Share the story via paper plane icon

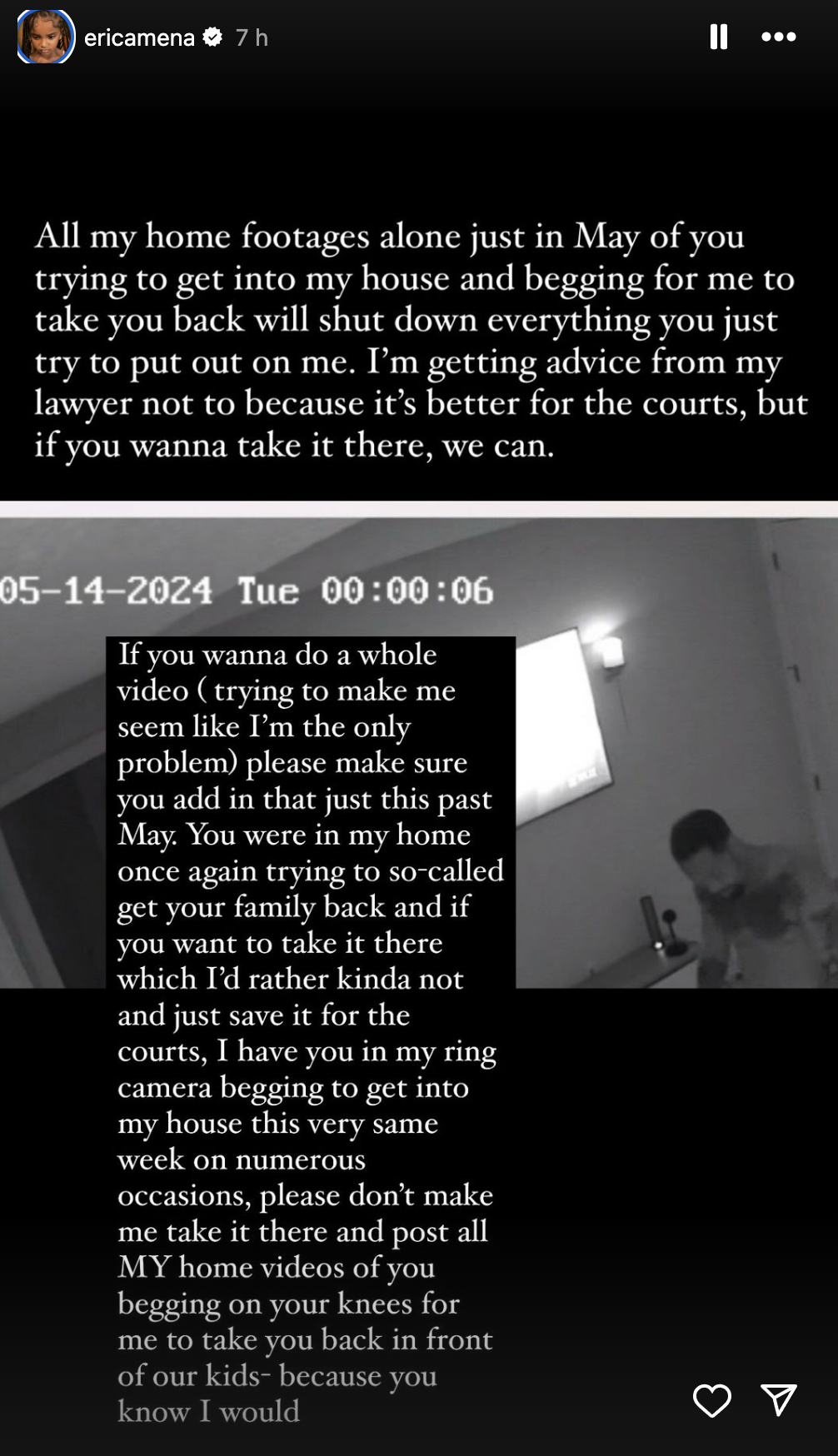click(779, 1400)
